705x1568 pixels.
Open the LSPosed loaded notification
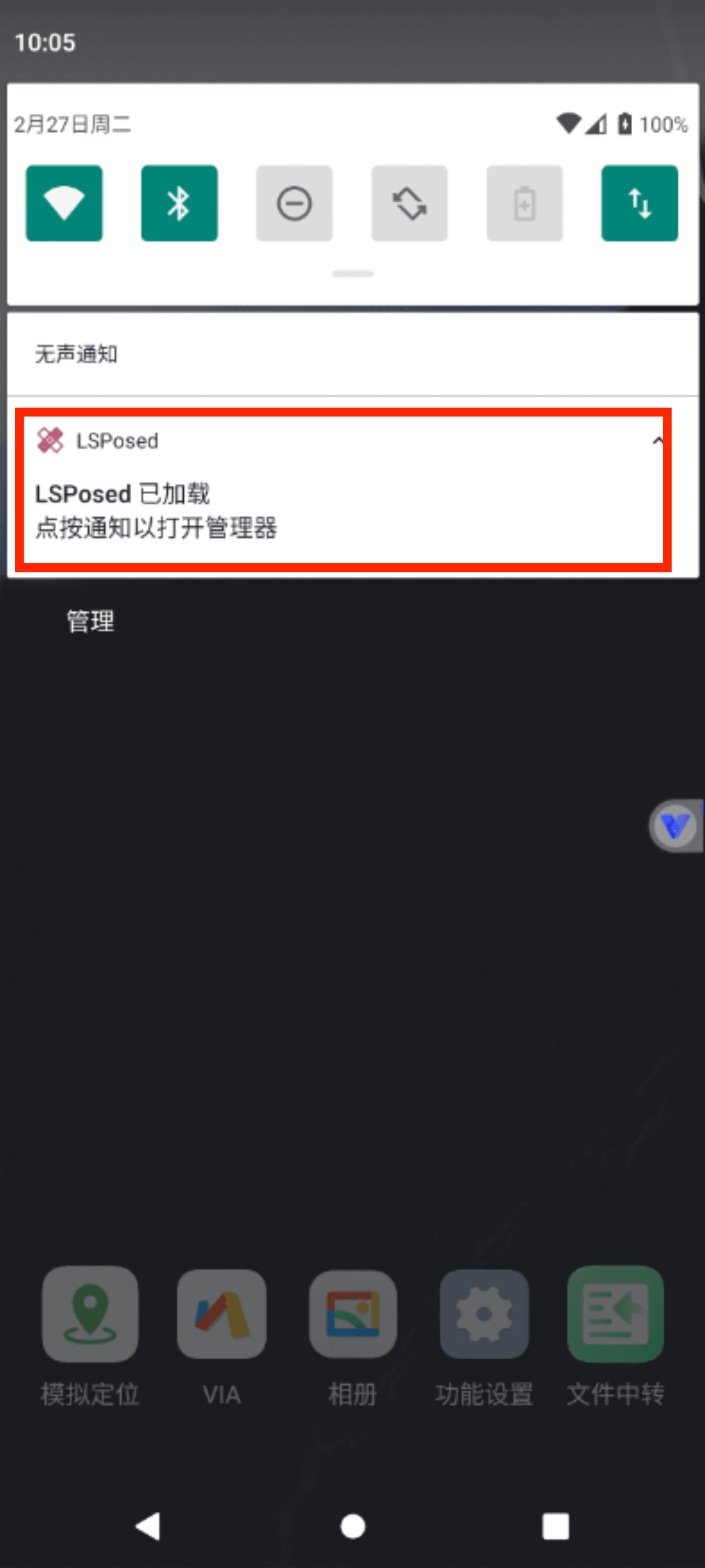tap(243, 511)
